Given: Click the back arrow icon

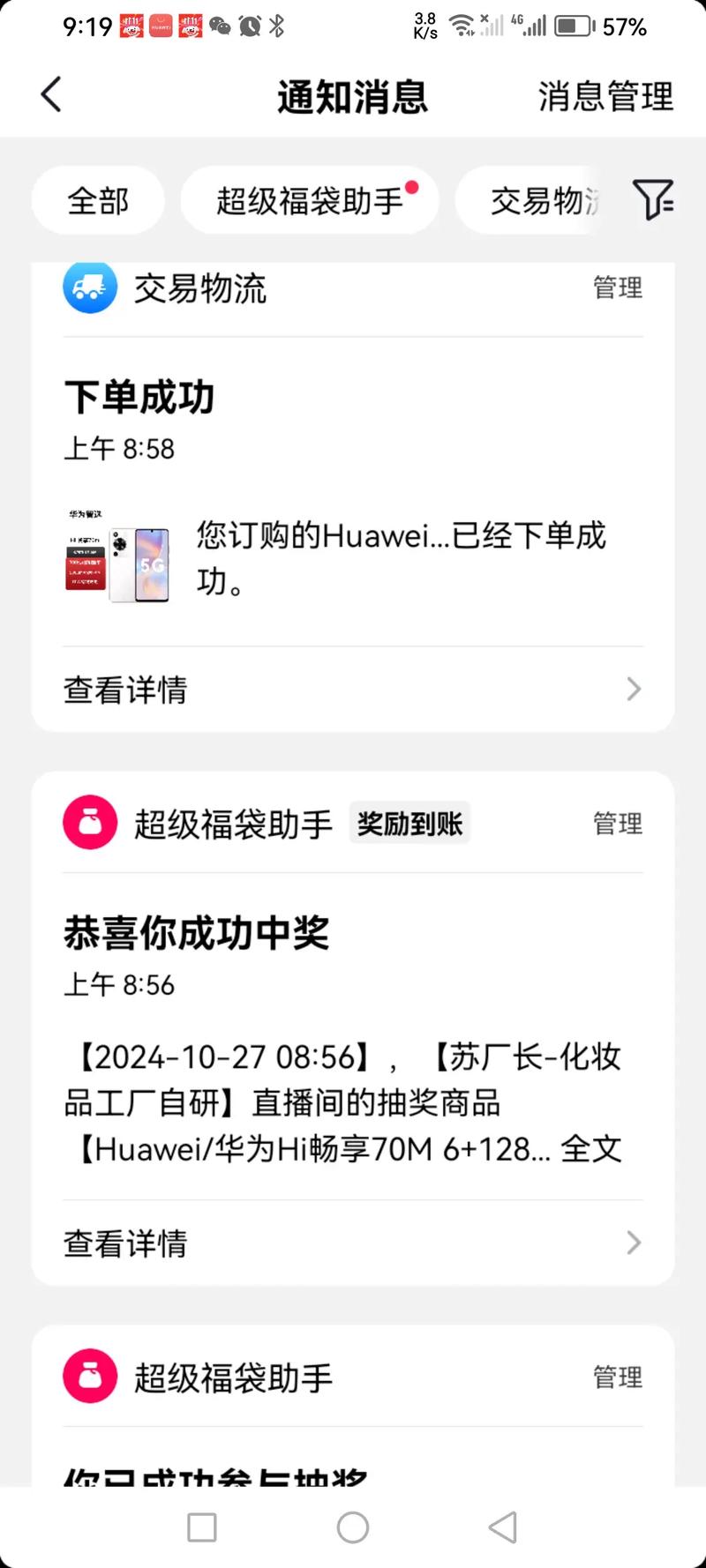Looking at the screenshot, I should [50, 94].
